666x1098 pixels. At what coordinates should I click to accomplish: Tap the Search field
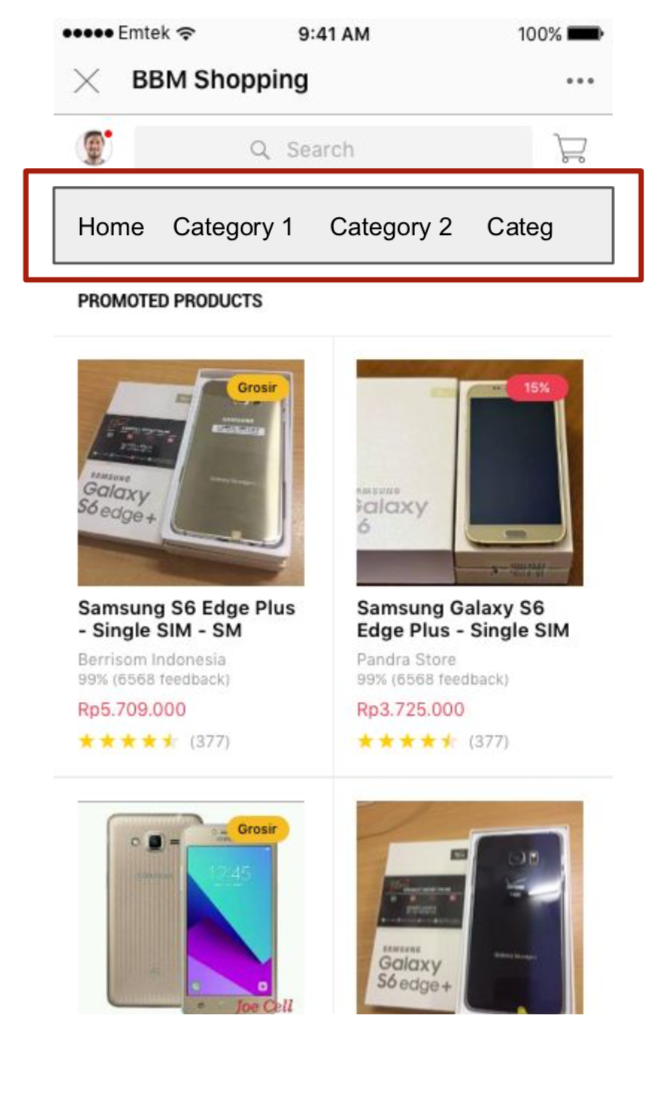(333, 148)
